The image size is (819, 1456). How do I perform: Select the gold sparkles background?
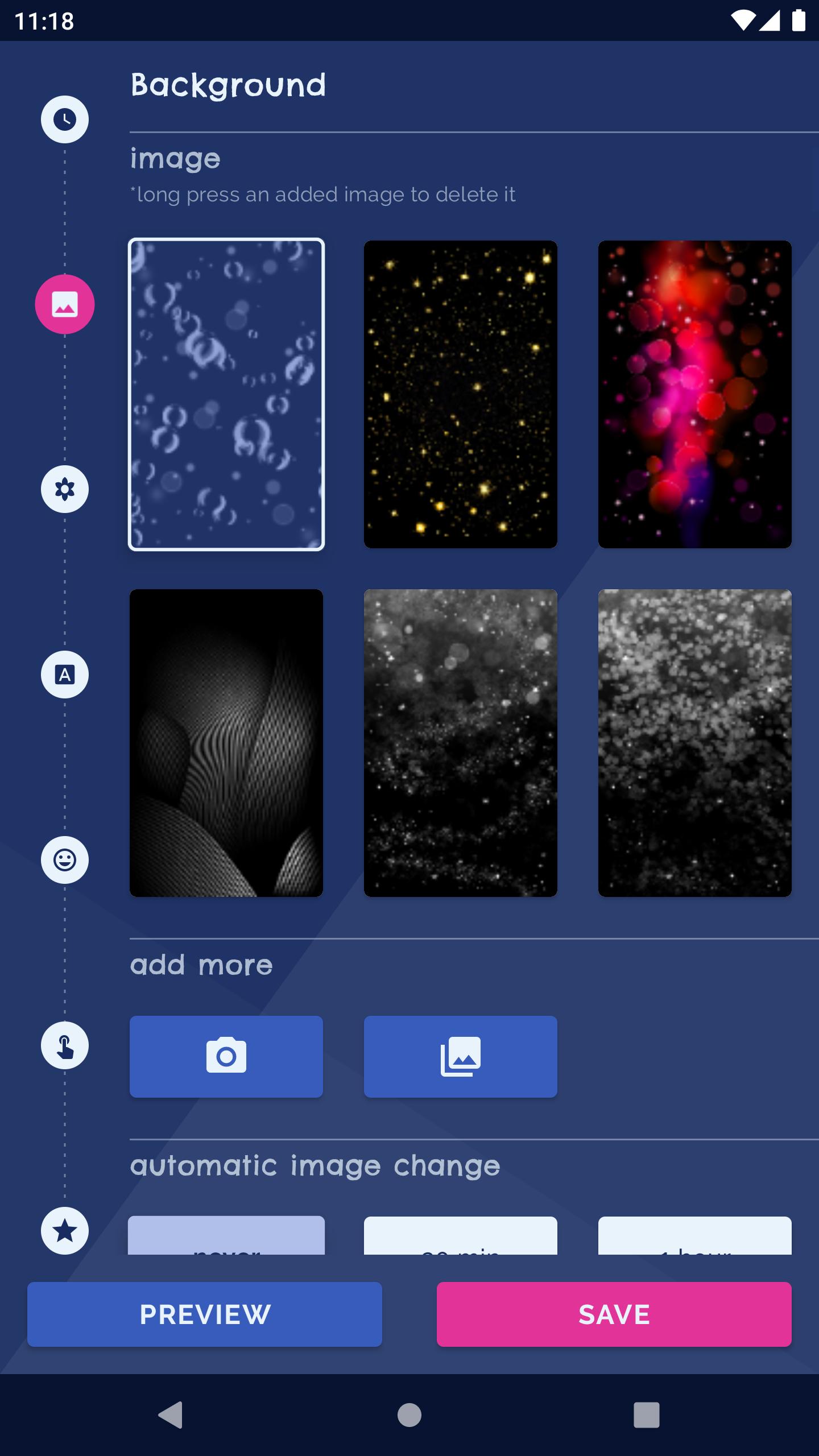point(461,395)
